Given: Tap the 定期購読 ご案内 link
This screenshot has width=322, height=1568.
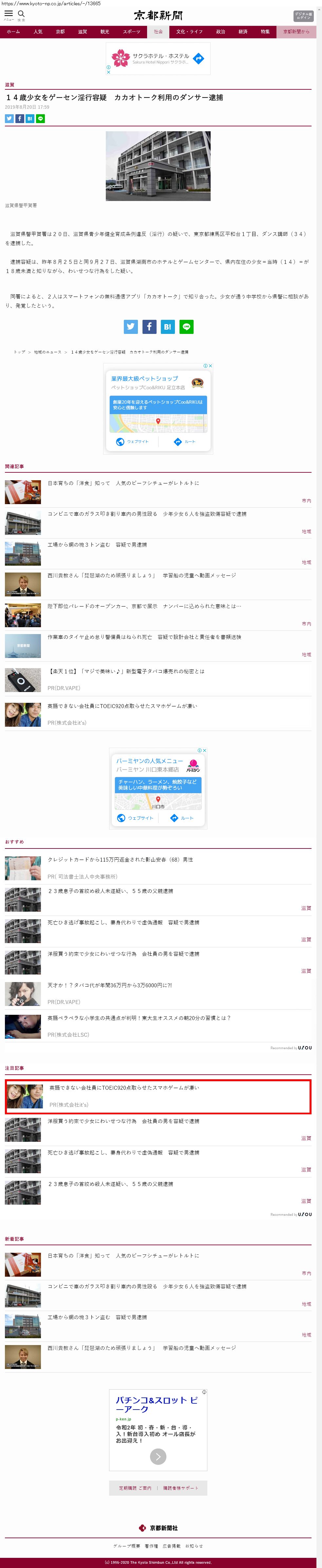Looking at the screenshot, I should click(x=135, y=1488).
